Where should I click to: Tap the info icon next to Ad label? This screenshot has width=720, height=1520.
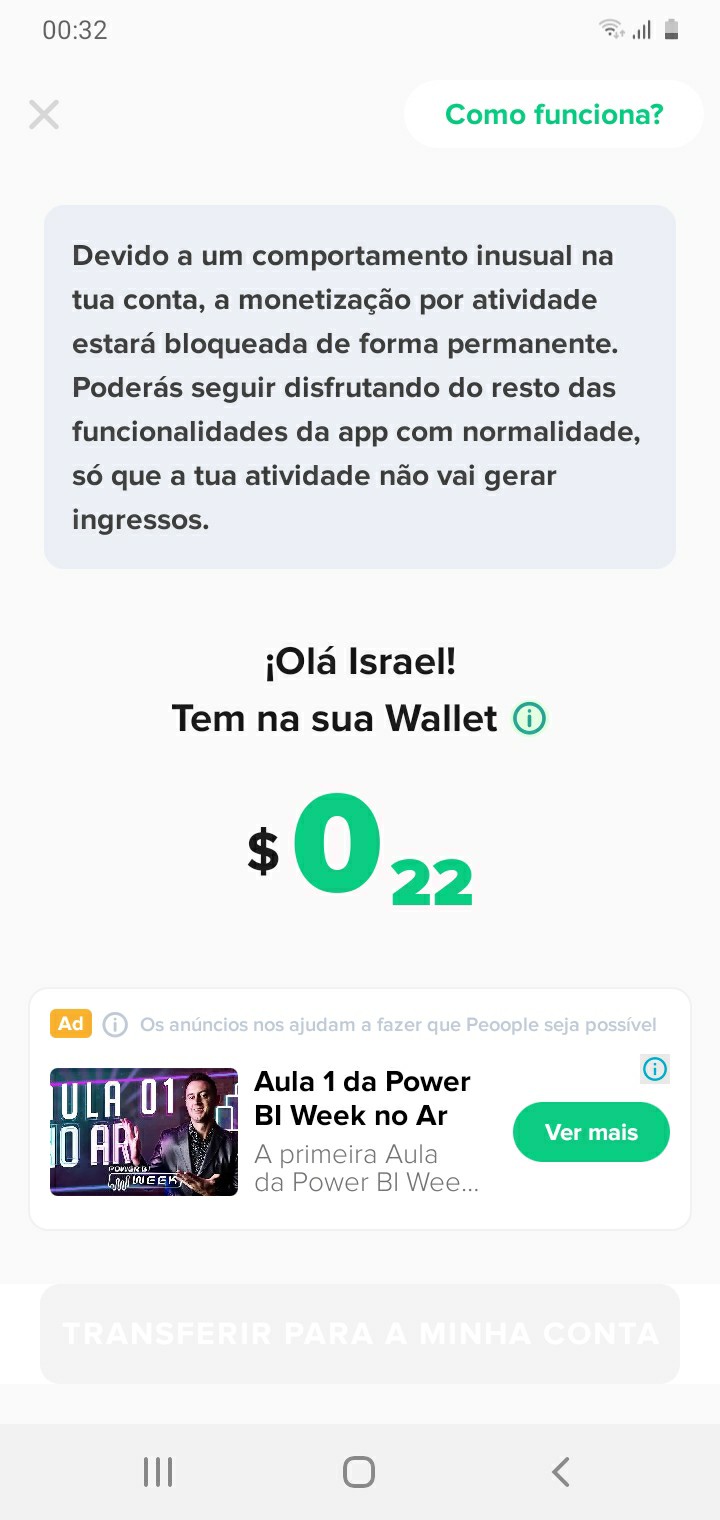point(115,1025)
